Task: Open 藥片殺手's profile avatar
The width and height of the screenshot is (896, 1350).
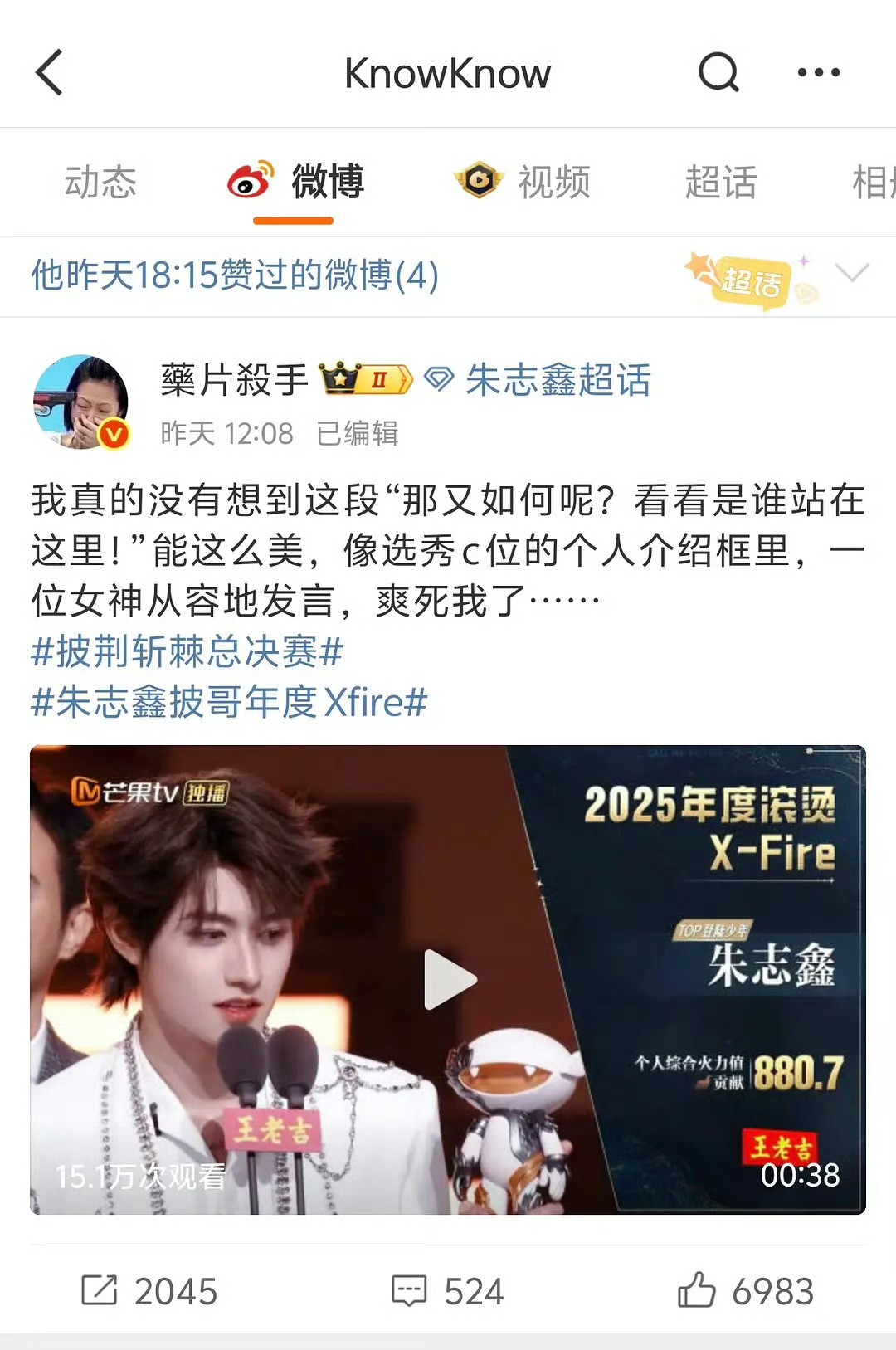Action: point(81,402)
